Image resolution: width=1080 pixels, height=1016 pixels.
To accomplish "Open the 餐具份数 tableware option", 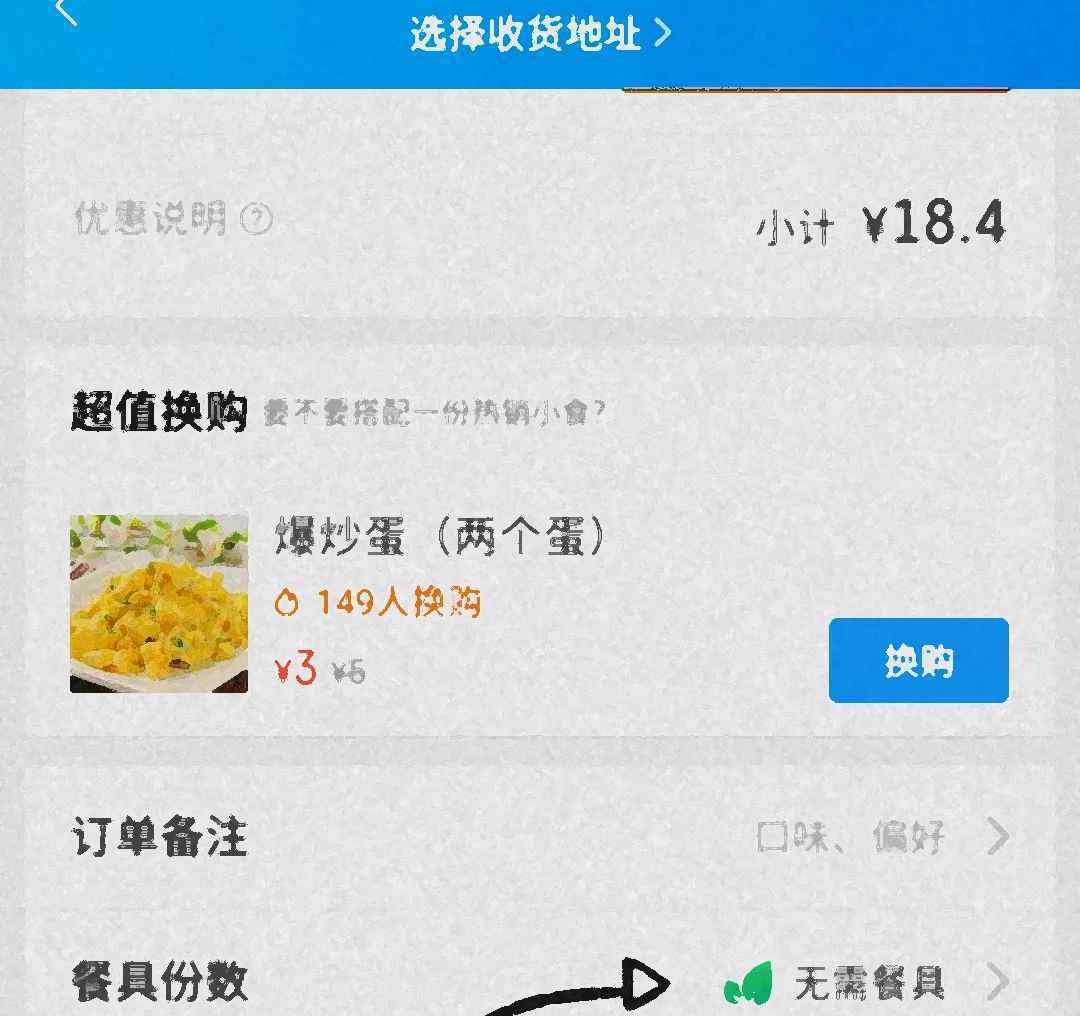I will coord(540,982).
